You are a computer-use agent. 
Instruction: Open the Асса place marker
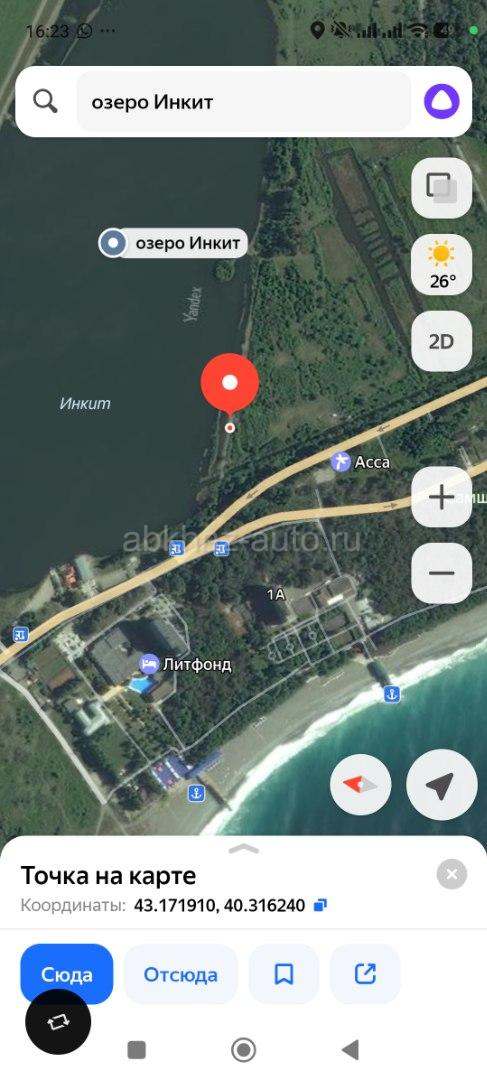[x=360, y=461]
